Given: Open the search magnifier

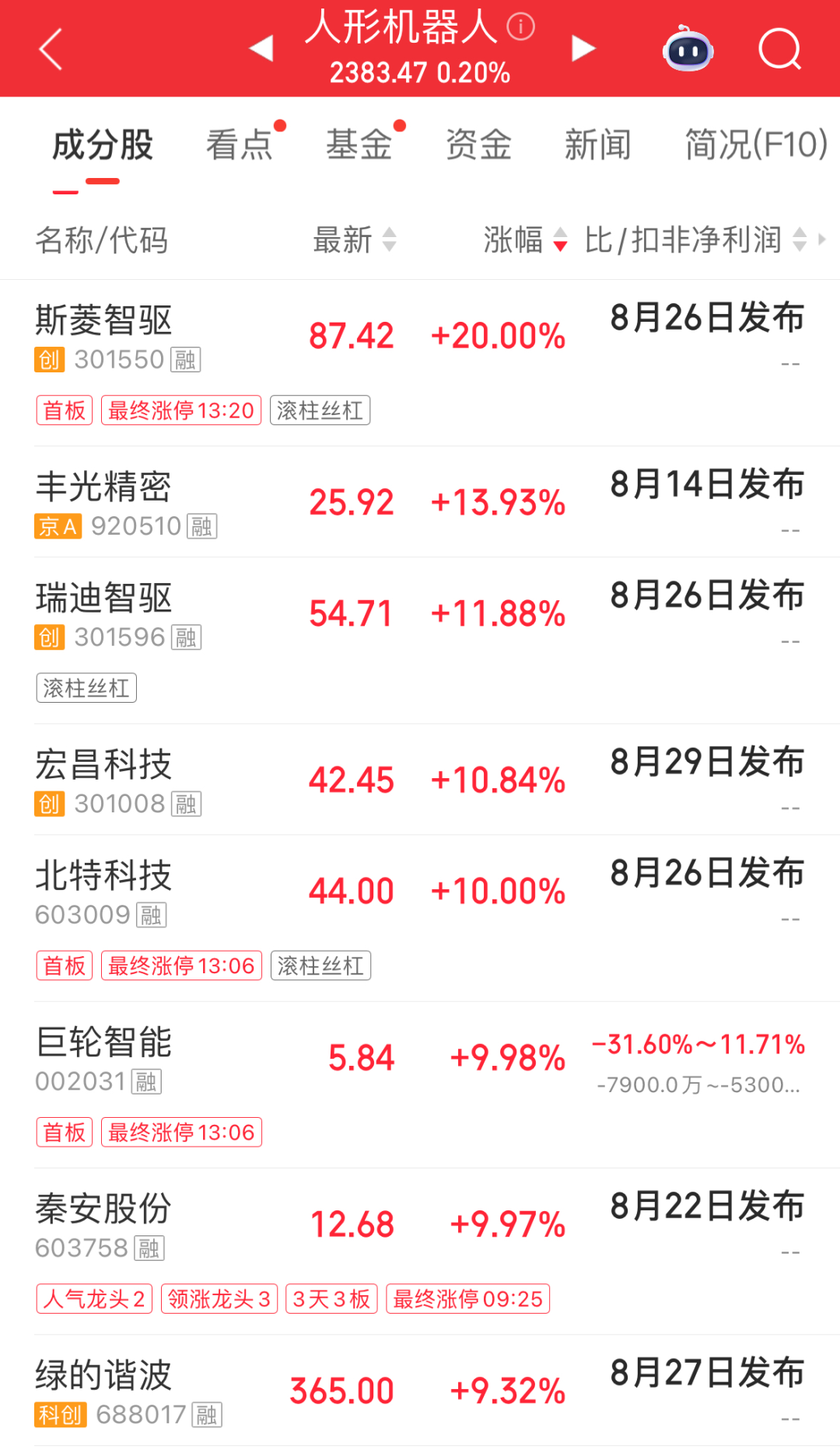Looking at the screenshot, I should 779,50.
